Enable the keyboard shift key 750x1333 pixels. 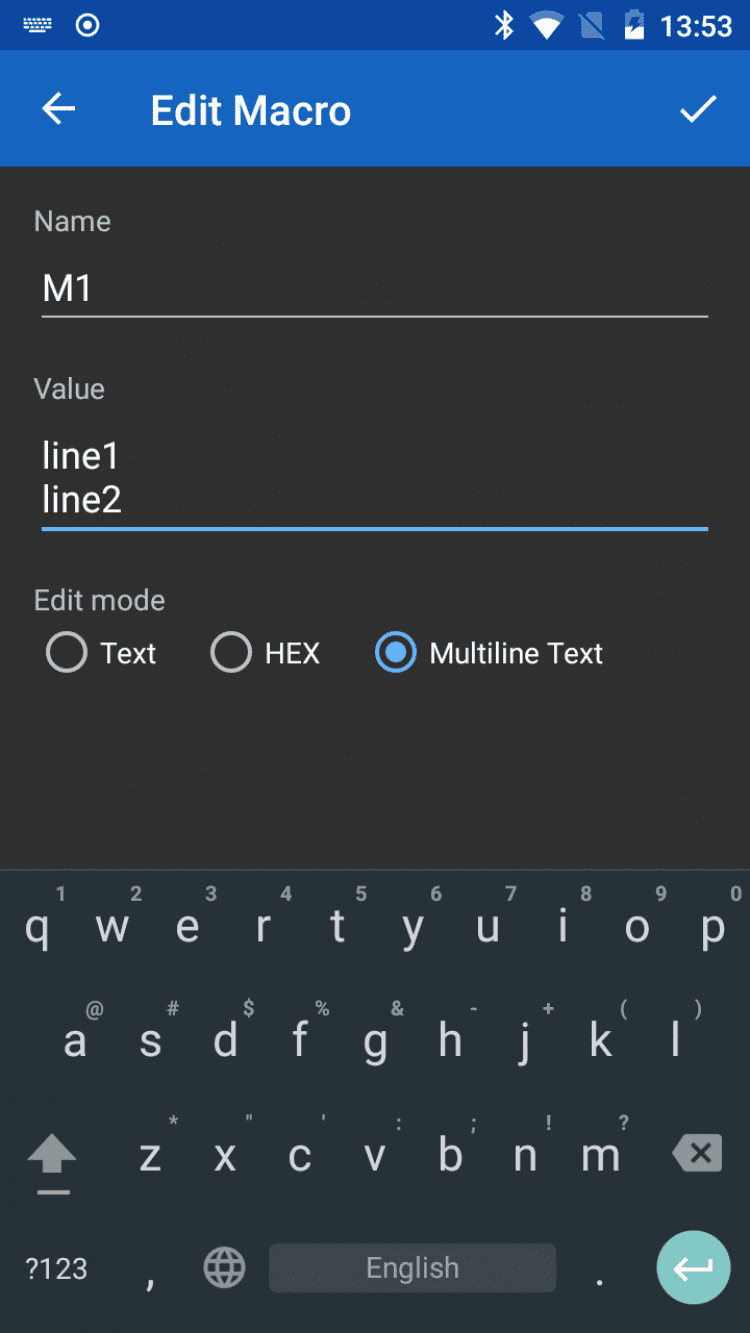(52, 1159)
